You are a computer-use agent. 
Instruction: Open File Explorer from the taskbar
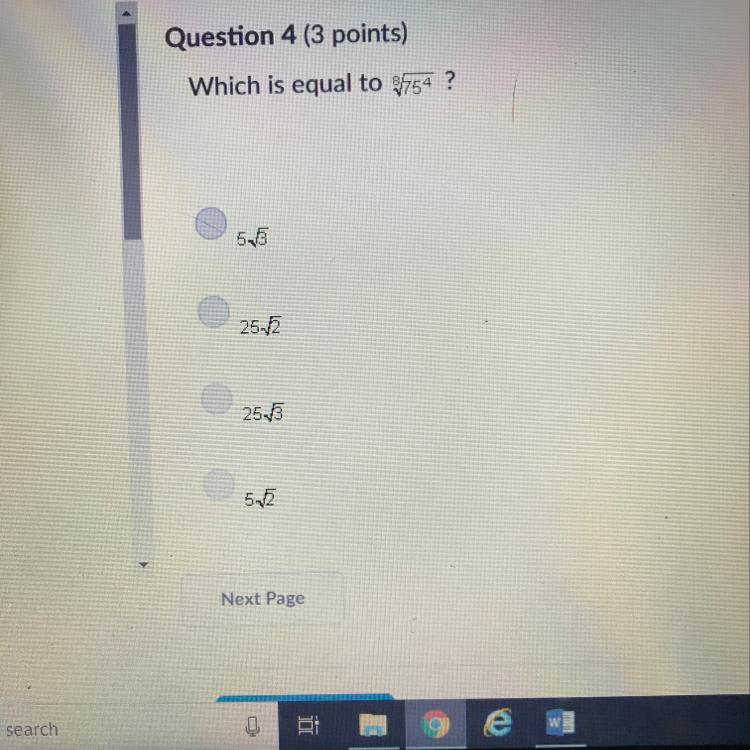(x=373, y=724)
